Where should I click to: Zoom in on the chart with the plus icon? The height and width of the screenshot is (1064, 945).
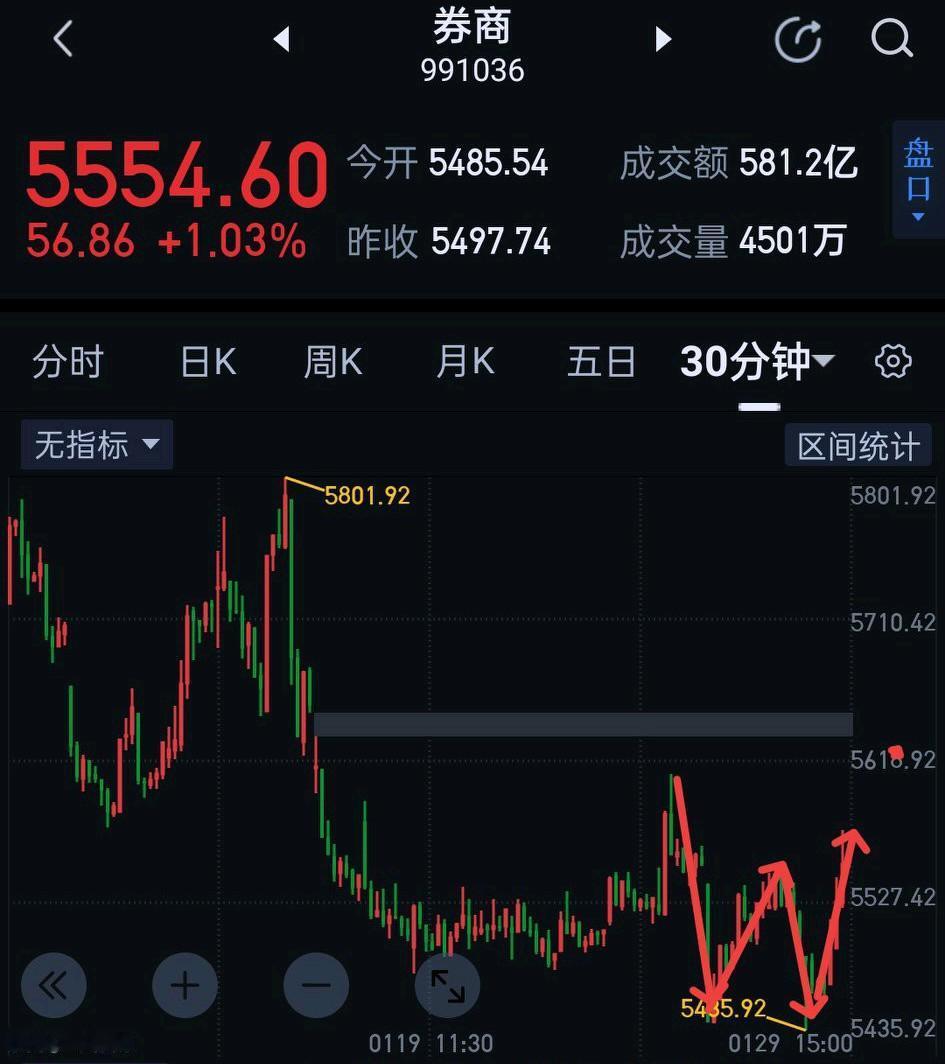[185, 985]
